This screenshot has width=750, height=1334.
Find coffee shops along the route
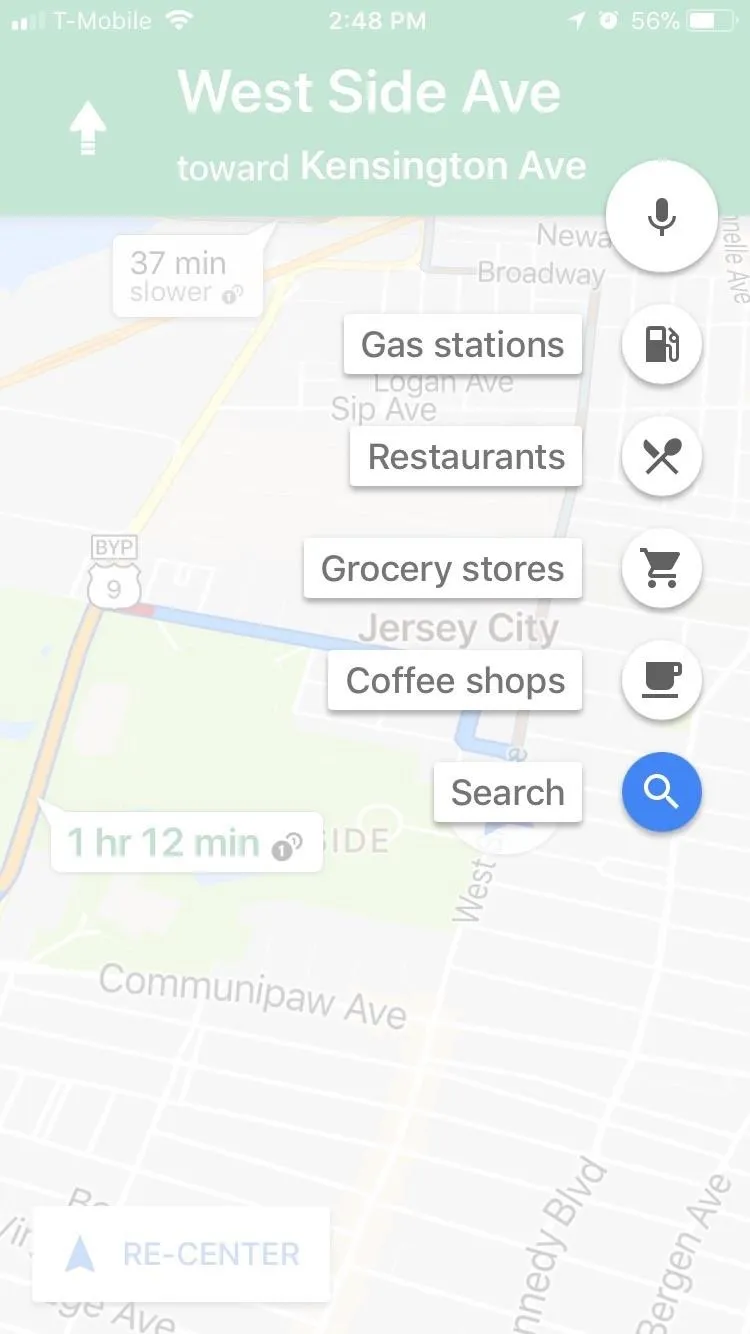(x=661, y=680)
